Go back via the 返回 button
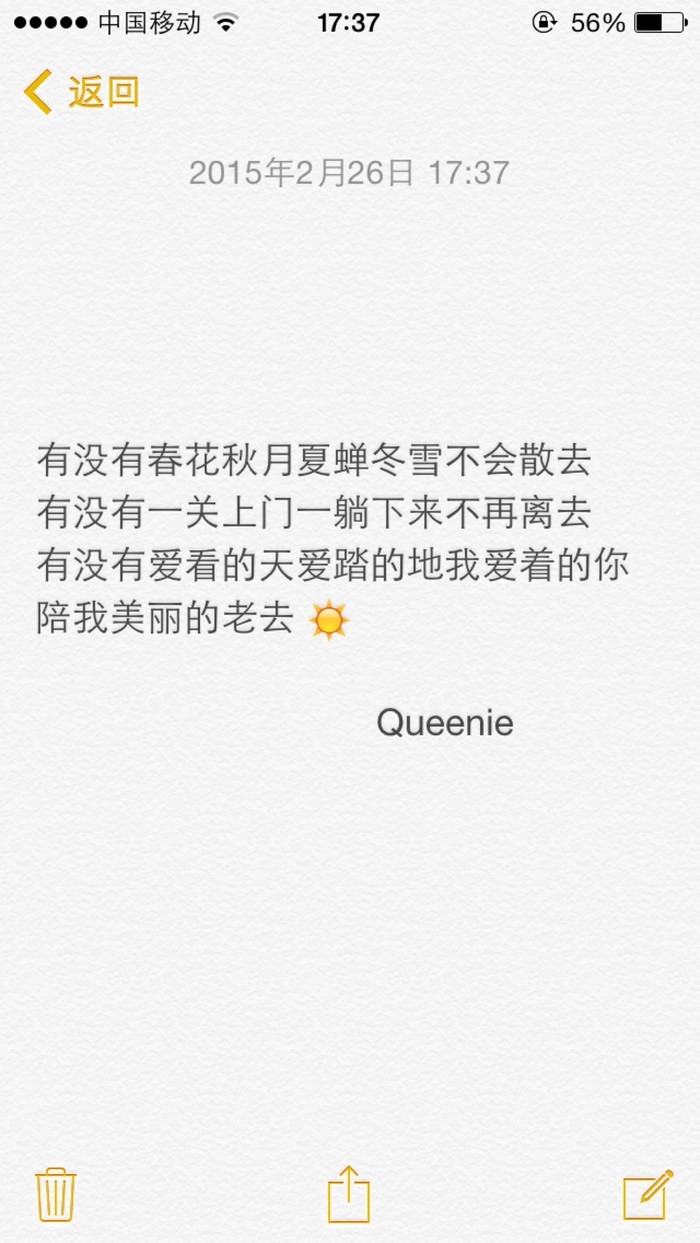Screen dimensions: 700x1243 click(81, 92)
